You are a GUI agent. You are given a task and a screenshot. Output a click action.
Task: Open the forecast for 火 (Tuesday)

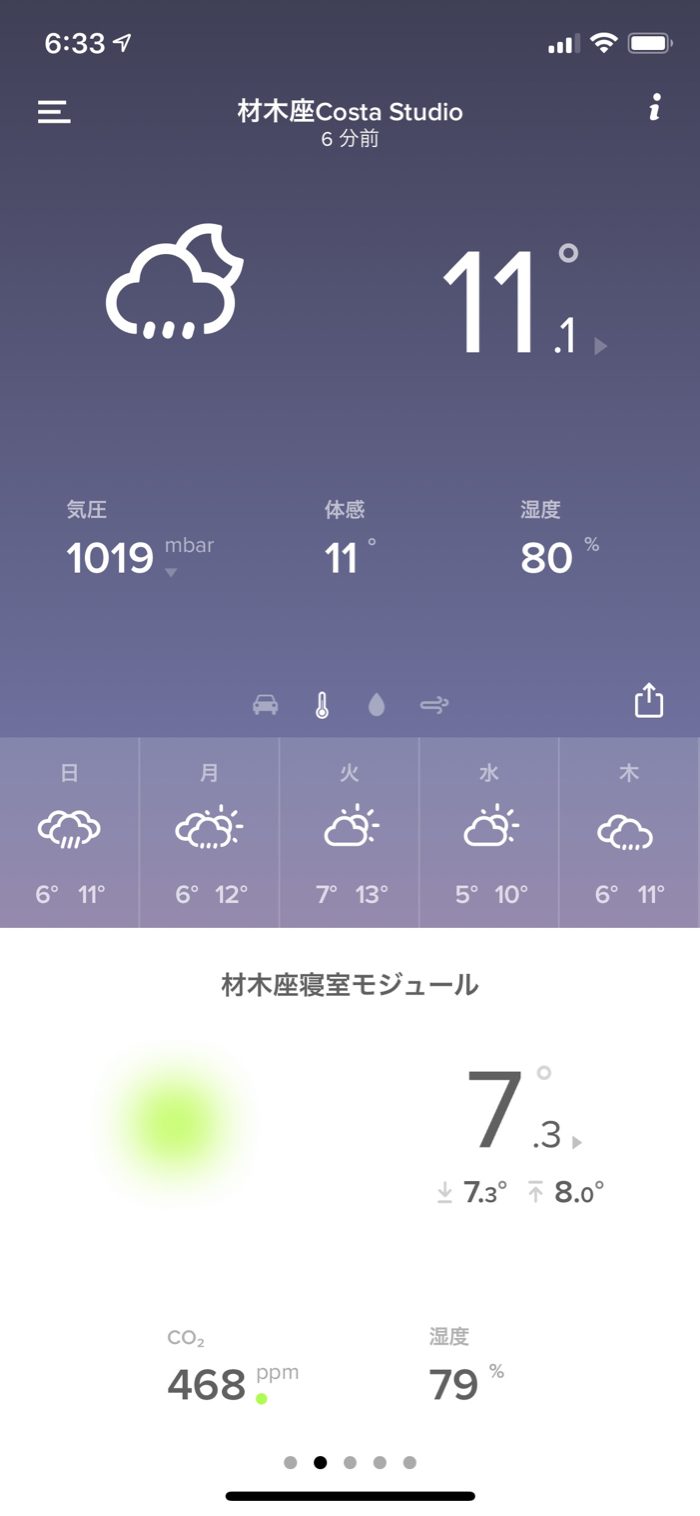click(350, 832)
